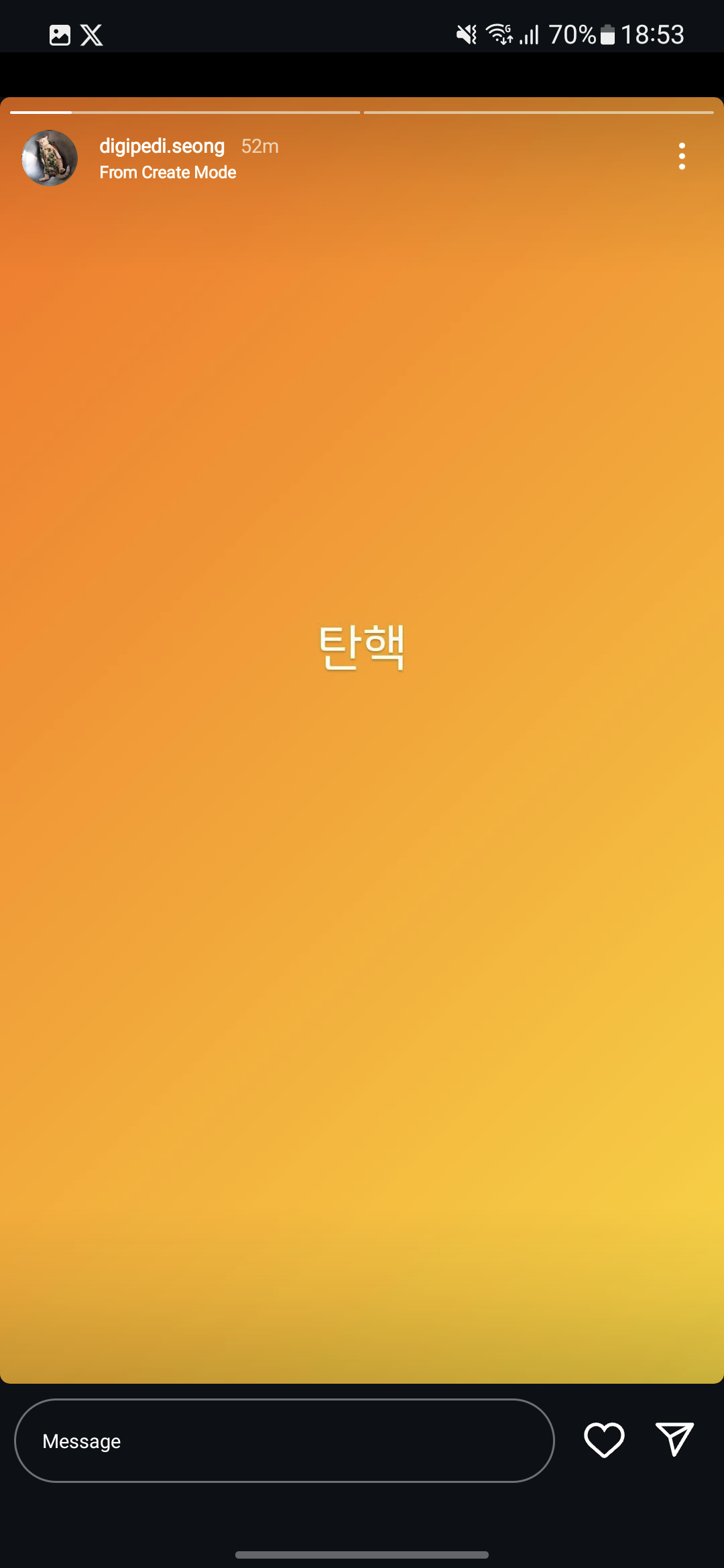The image size is (724, 1568).
Task: Open digipedi.seong's profile picture
Action: point(50,158)
